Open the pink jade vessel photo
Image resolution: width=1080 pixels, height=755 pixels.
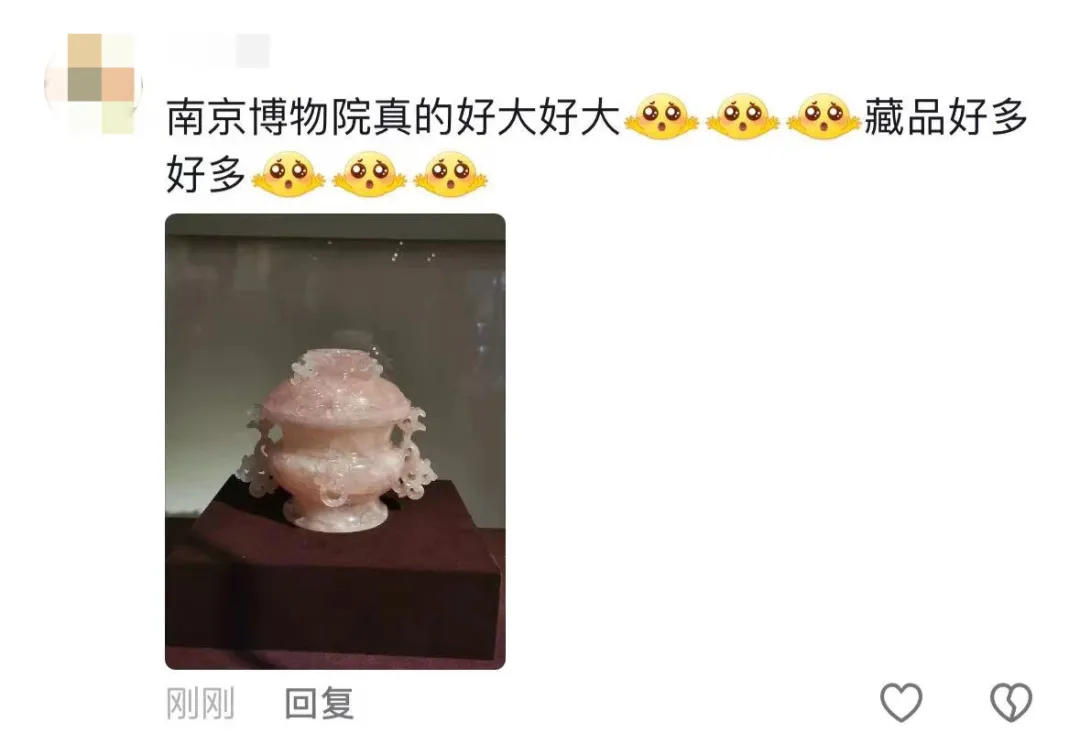(x=335, y=440)
